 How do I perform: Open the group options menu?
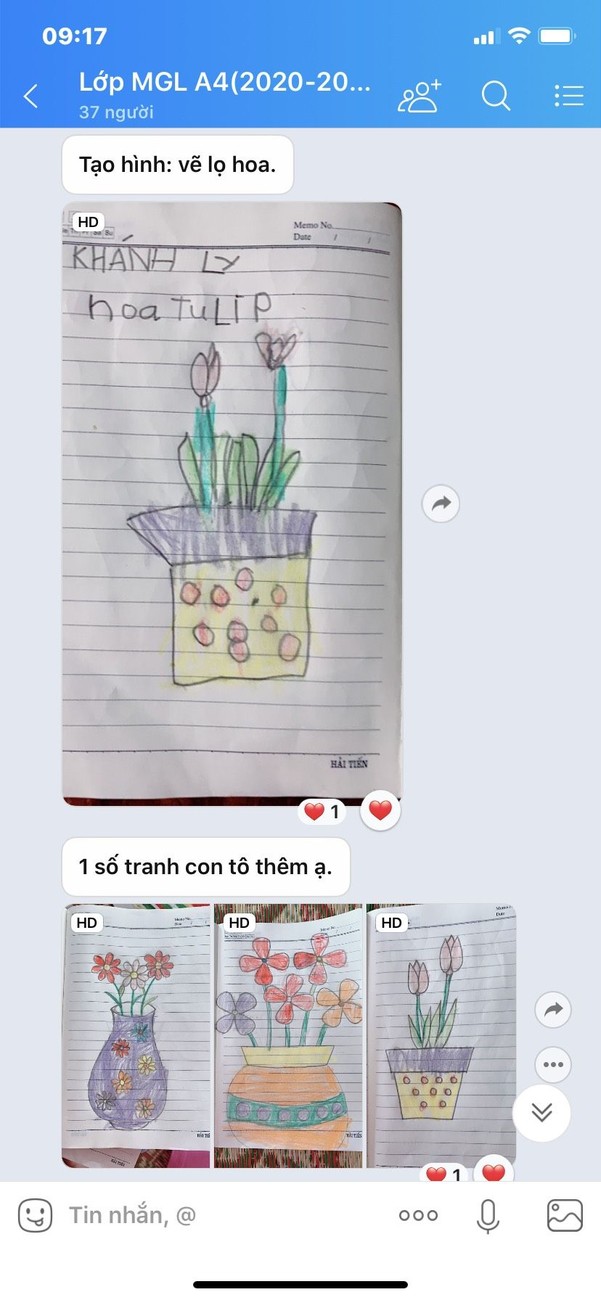568,96
